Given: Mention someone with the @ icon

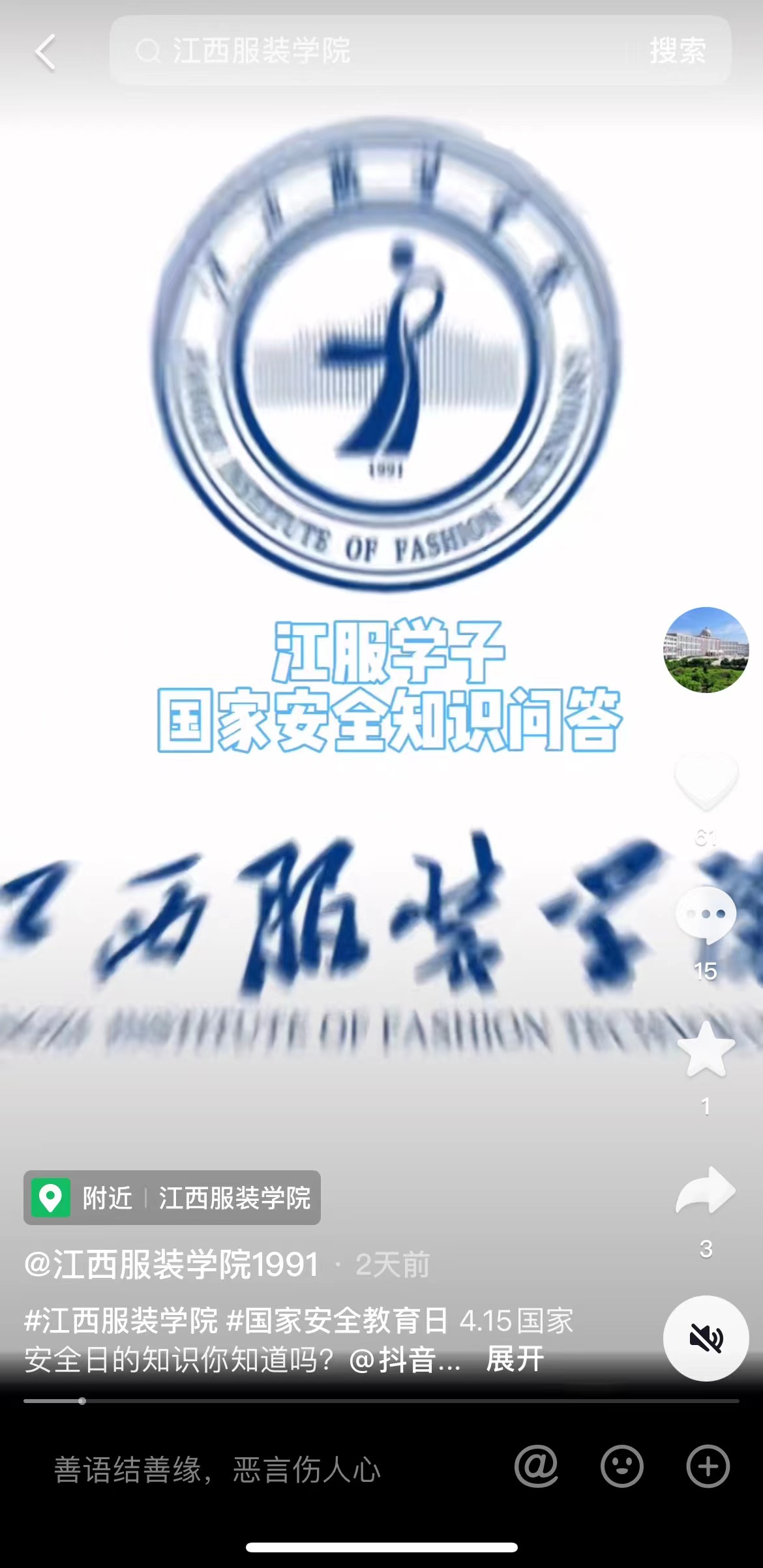Looking at the screenshot, I should tap(536, 1467).
